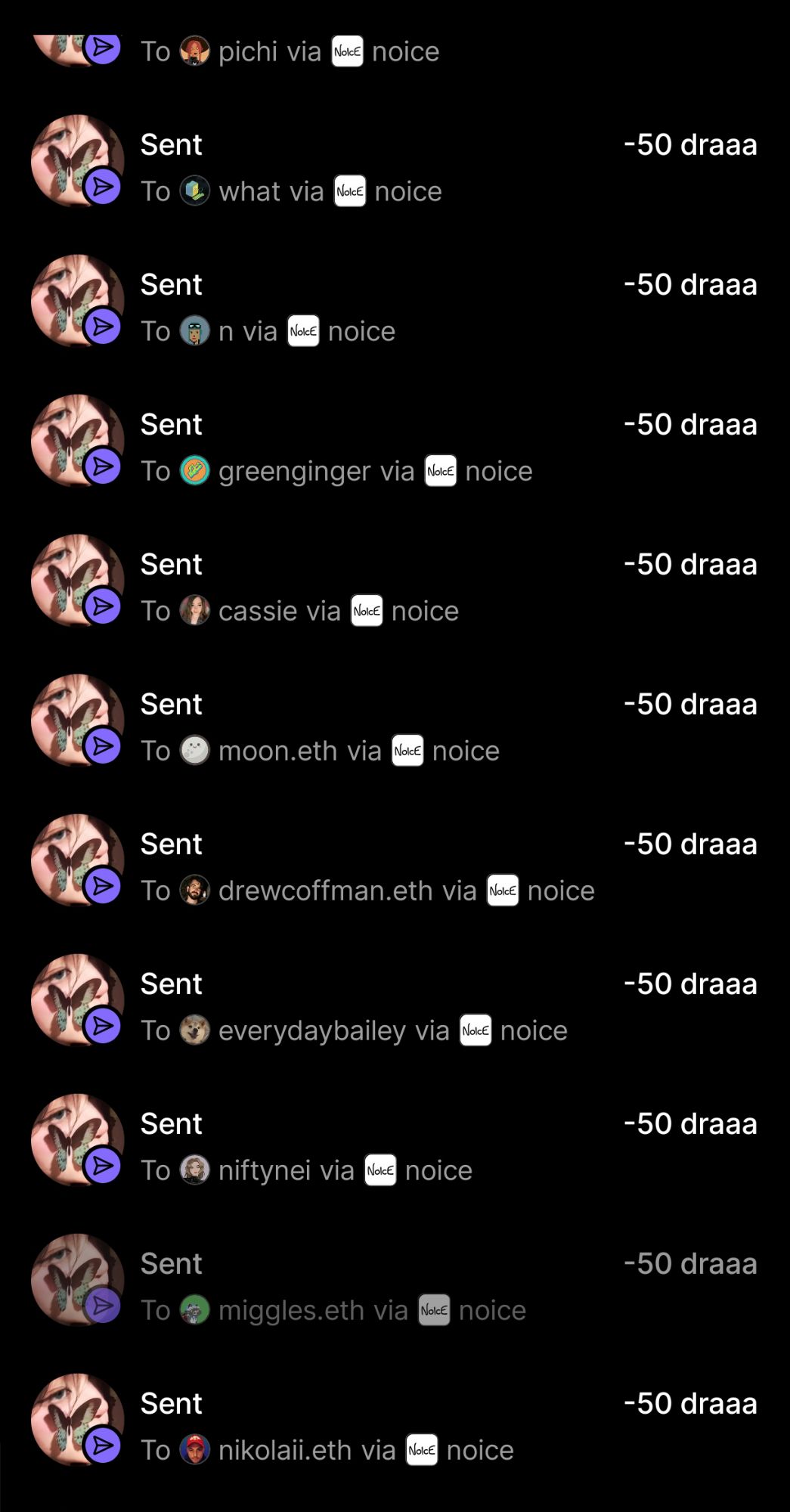
Task: Open the everydaybailey transaction row
Action: click(393, 1007)
